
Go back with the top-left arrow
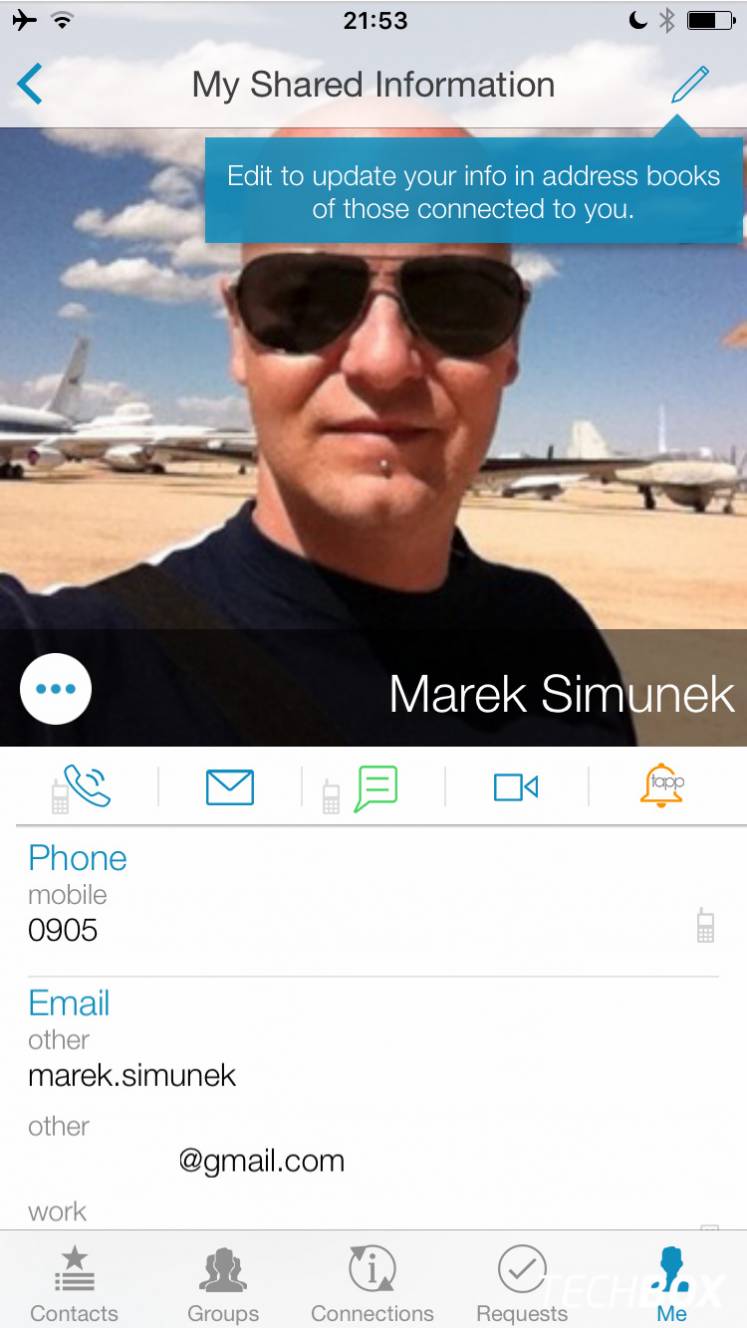[x=30, y=84]
